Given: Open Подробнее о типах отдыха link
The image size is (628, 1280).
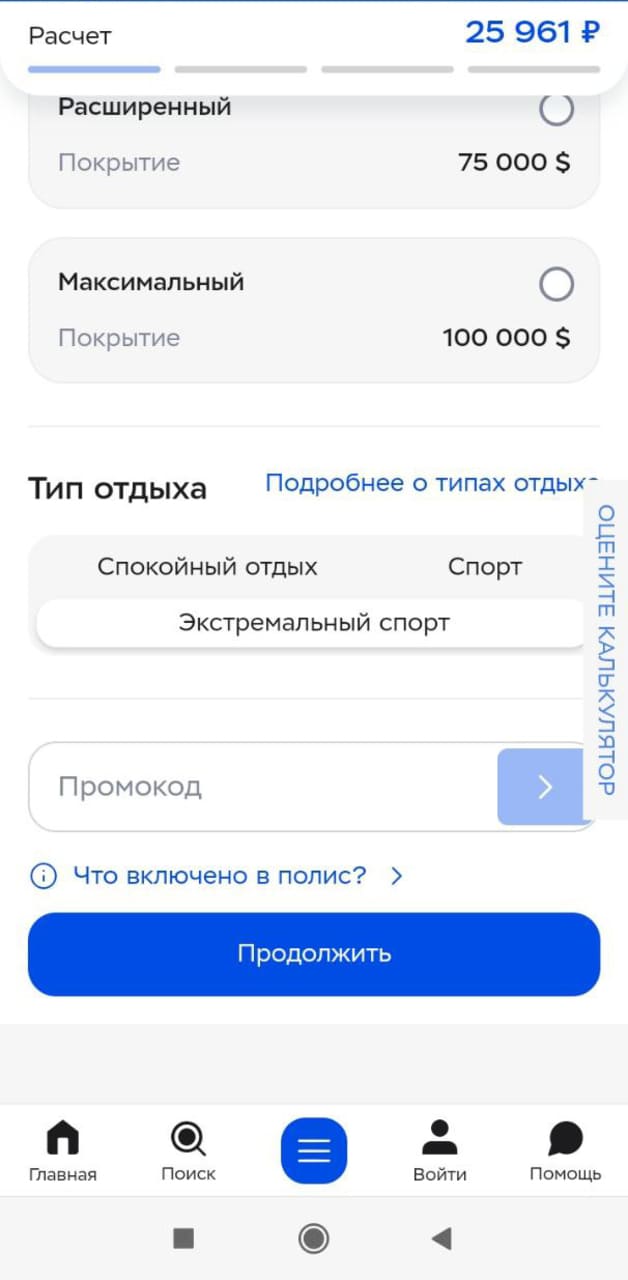Looking at the screenshot, I should tap(432, 483).
